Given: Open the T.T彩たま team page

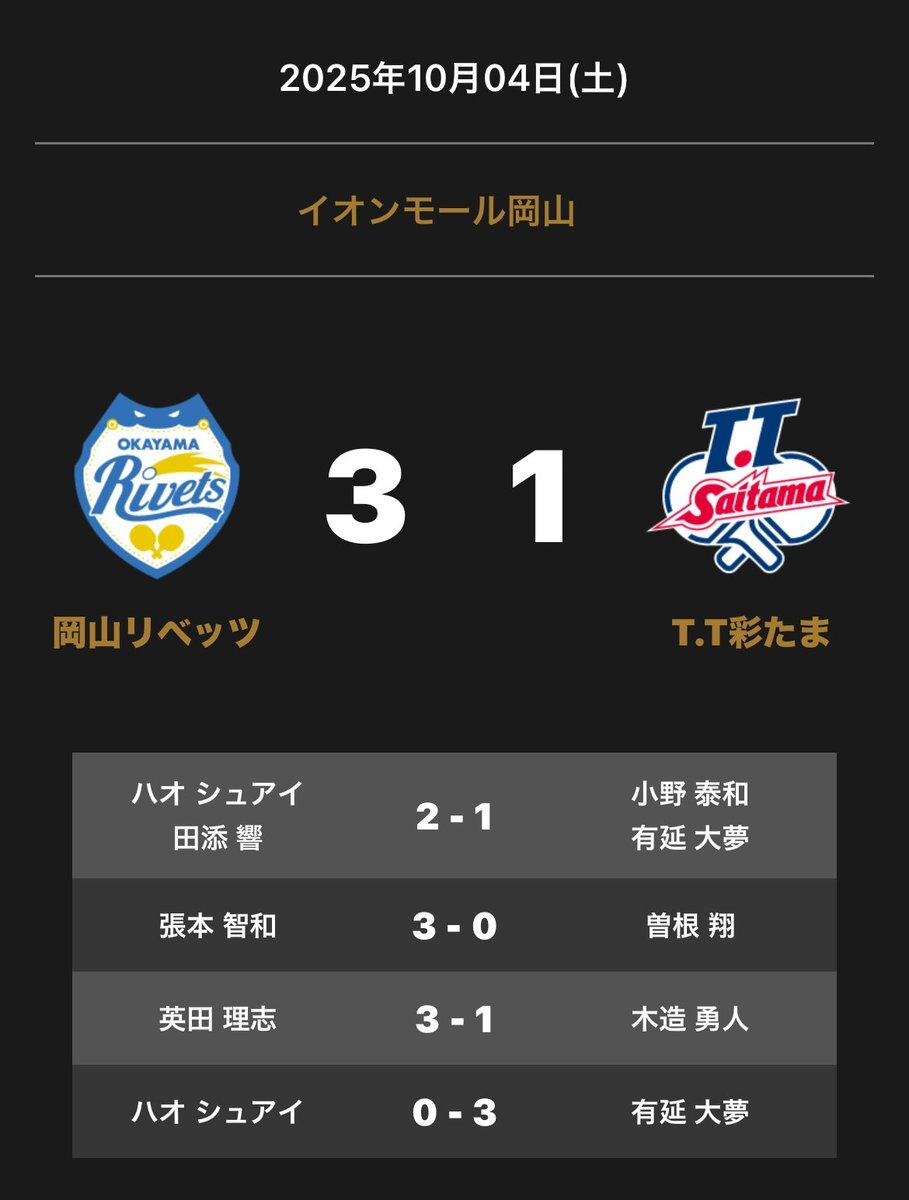Looking at the screenshot, I should 751,633.
